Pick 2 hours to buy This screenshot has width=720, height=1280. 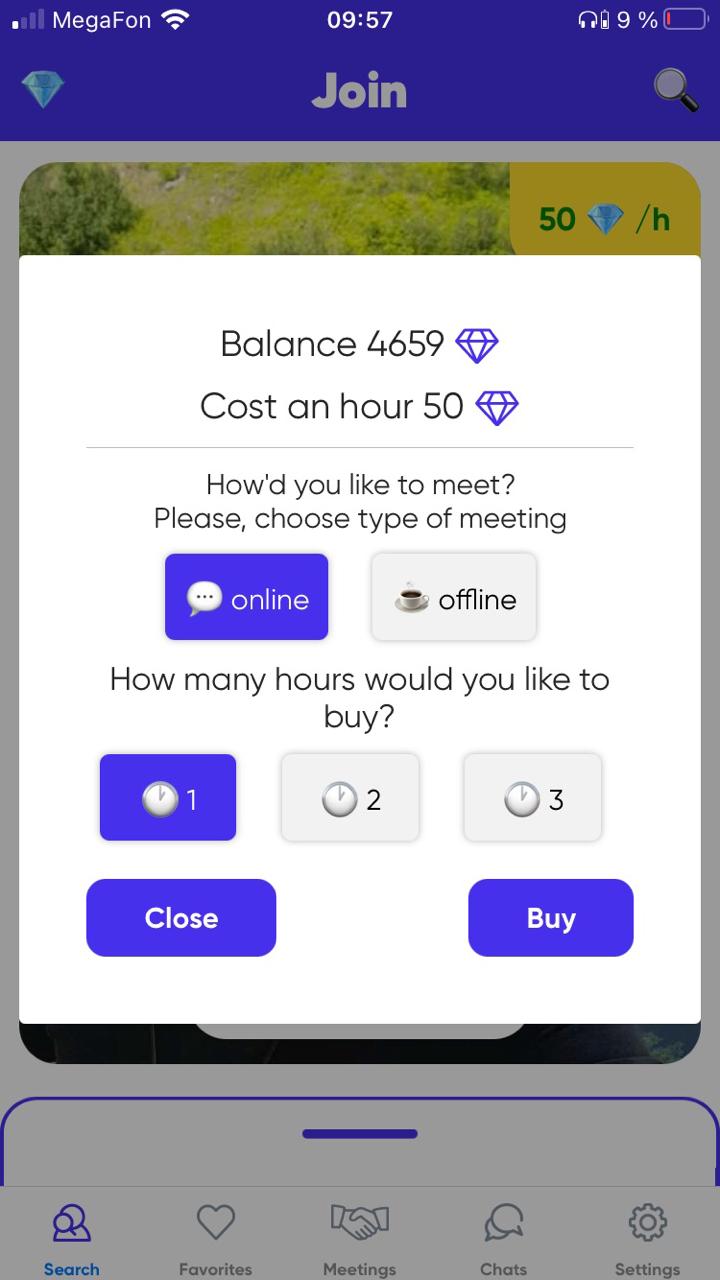tap(350, 797)
